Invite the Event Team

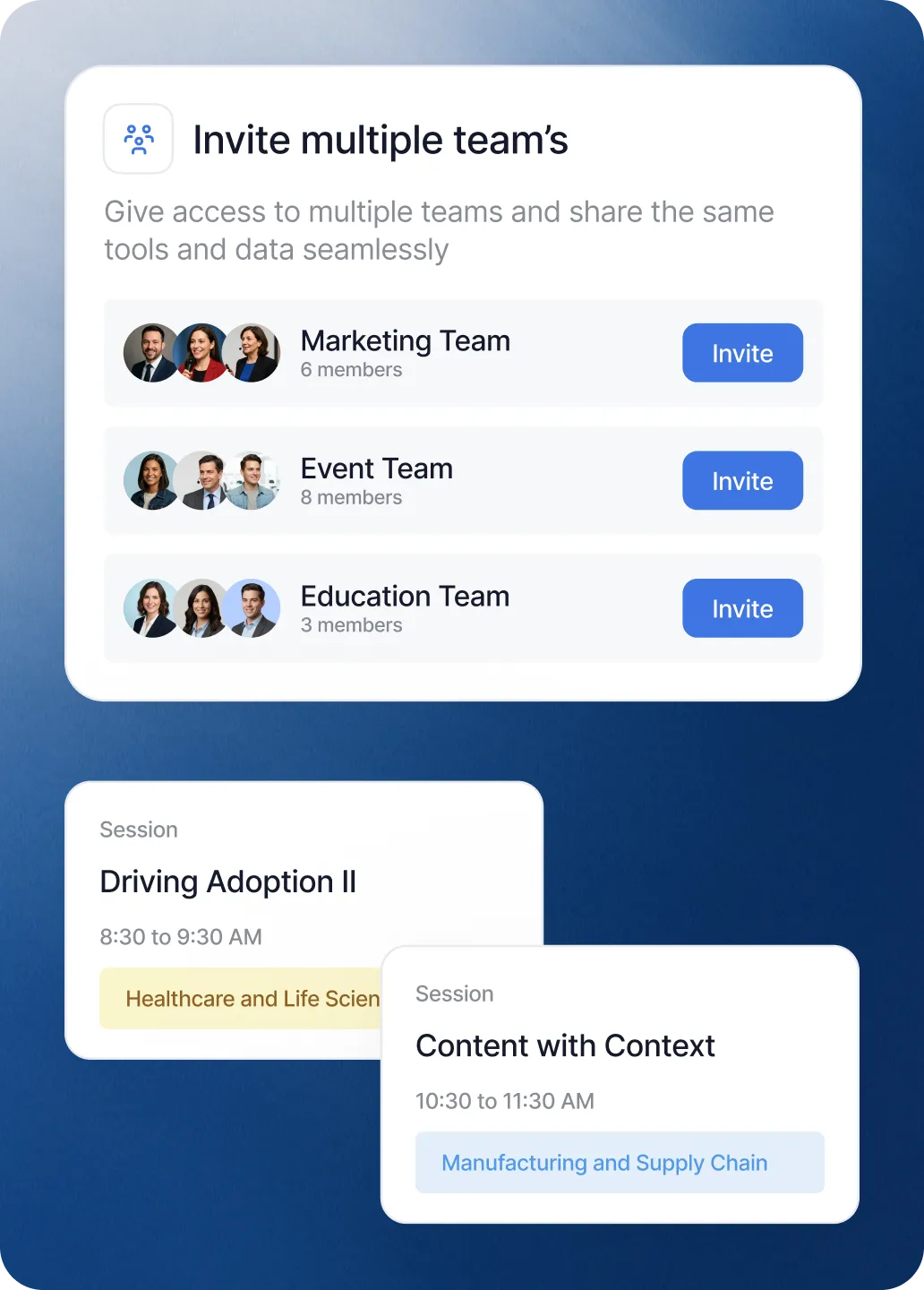tap(742, 481)
